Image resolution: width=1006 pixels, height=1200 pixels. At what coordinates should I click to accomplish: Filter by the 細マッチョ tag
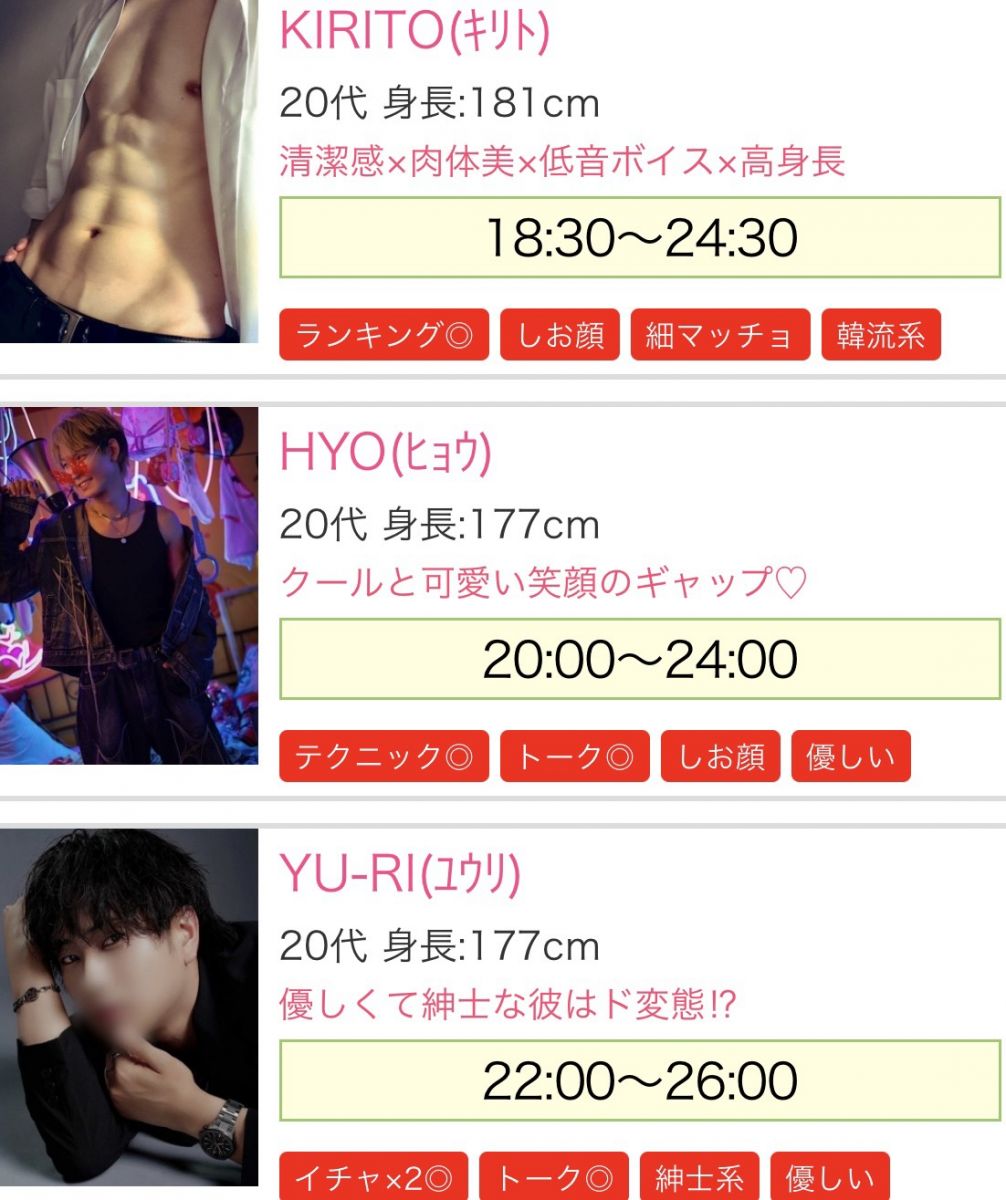pos(720,335)
